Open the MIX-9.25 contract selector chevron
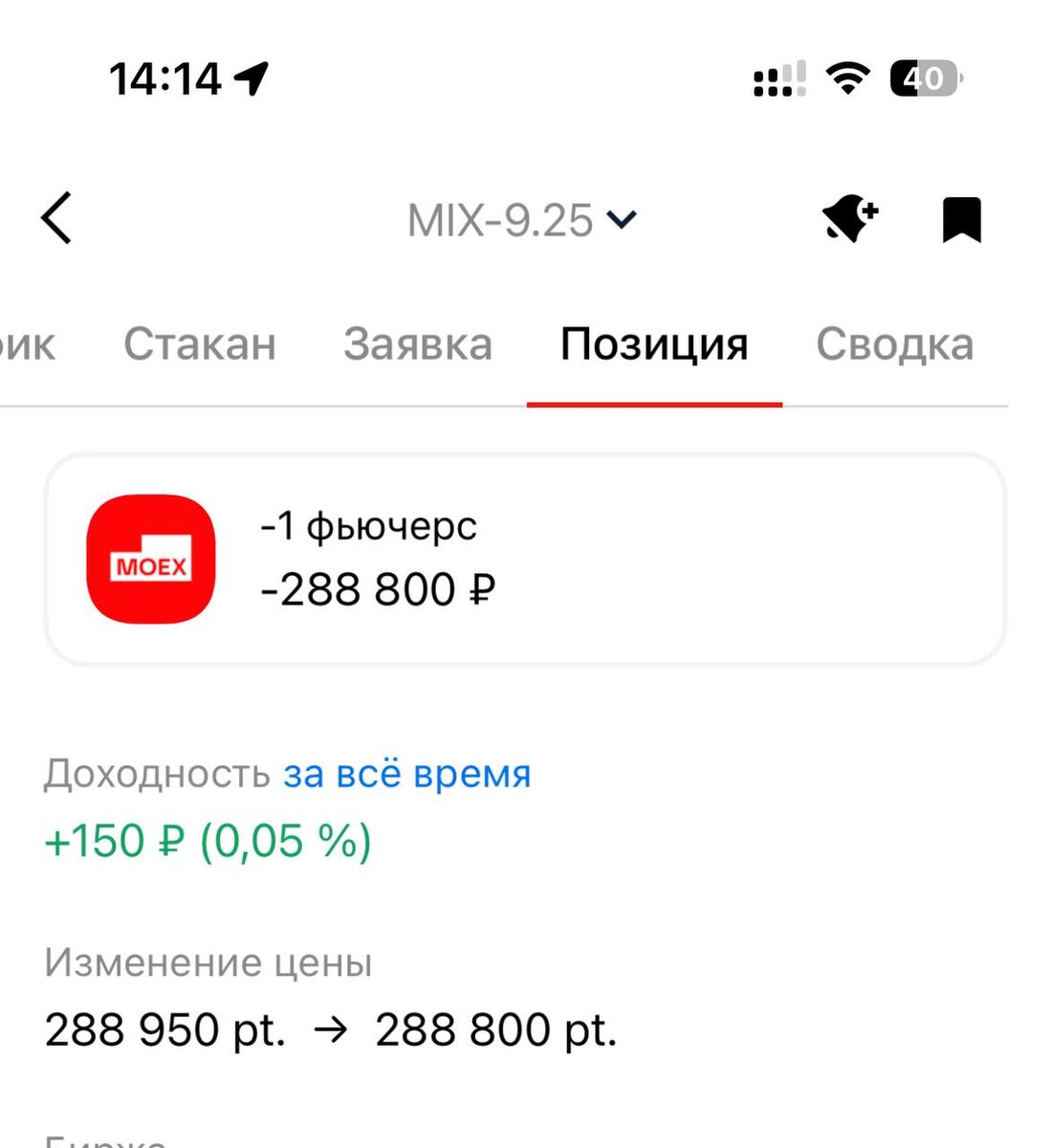The height and width of the screenshot is (1148, 1051). (624, 220)
